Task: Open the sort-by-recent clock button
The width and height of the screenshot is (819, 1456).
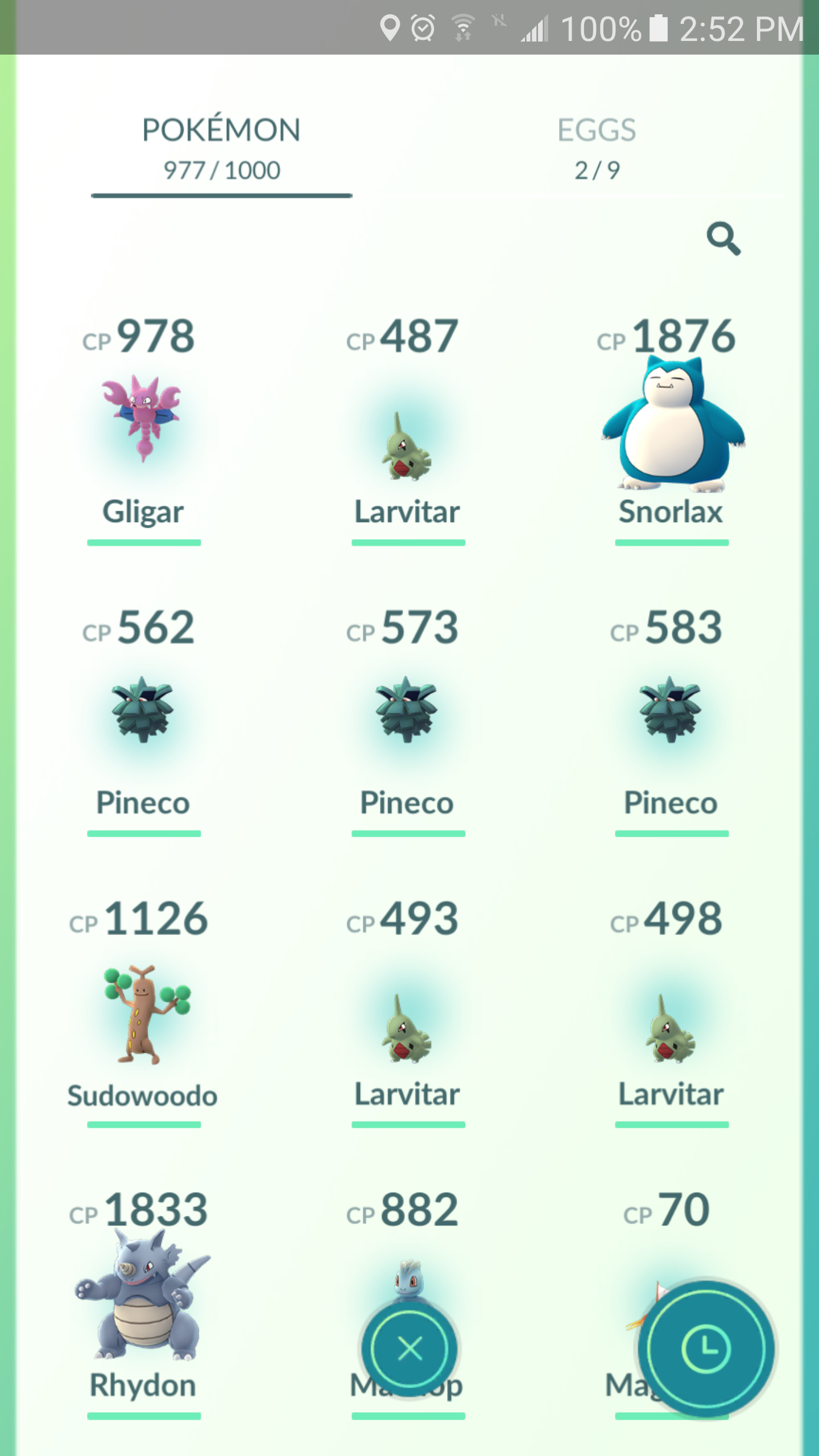Action: [705, 1349]
